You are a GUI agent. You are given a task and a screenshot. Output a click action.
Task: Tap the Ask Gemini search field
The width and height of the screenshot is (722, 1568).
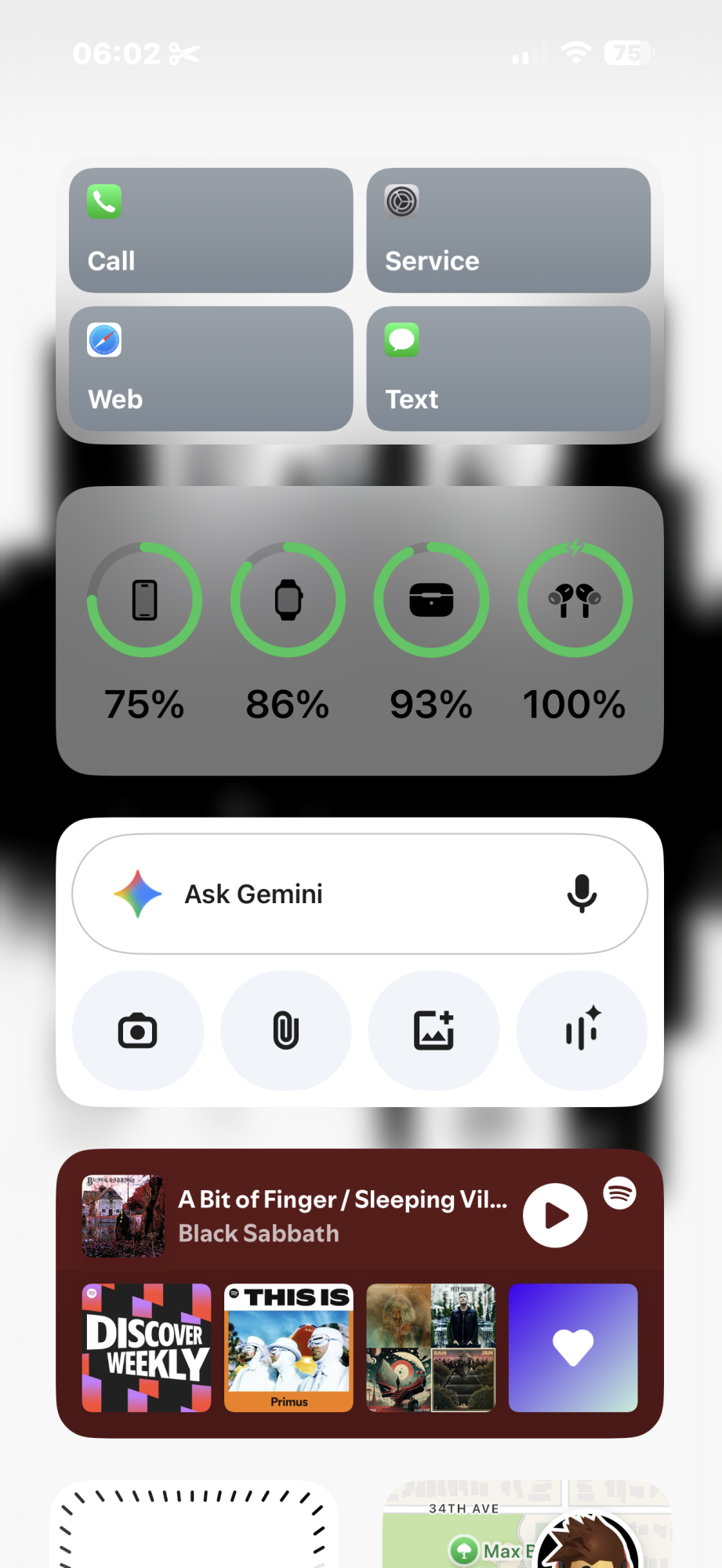[329, 894]
